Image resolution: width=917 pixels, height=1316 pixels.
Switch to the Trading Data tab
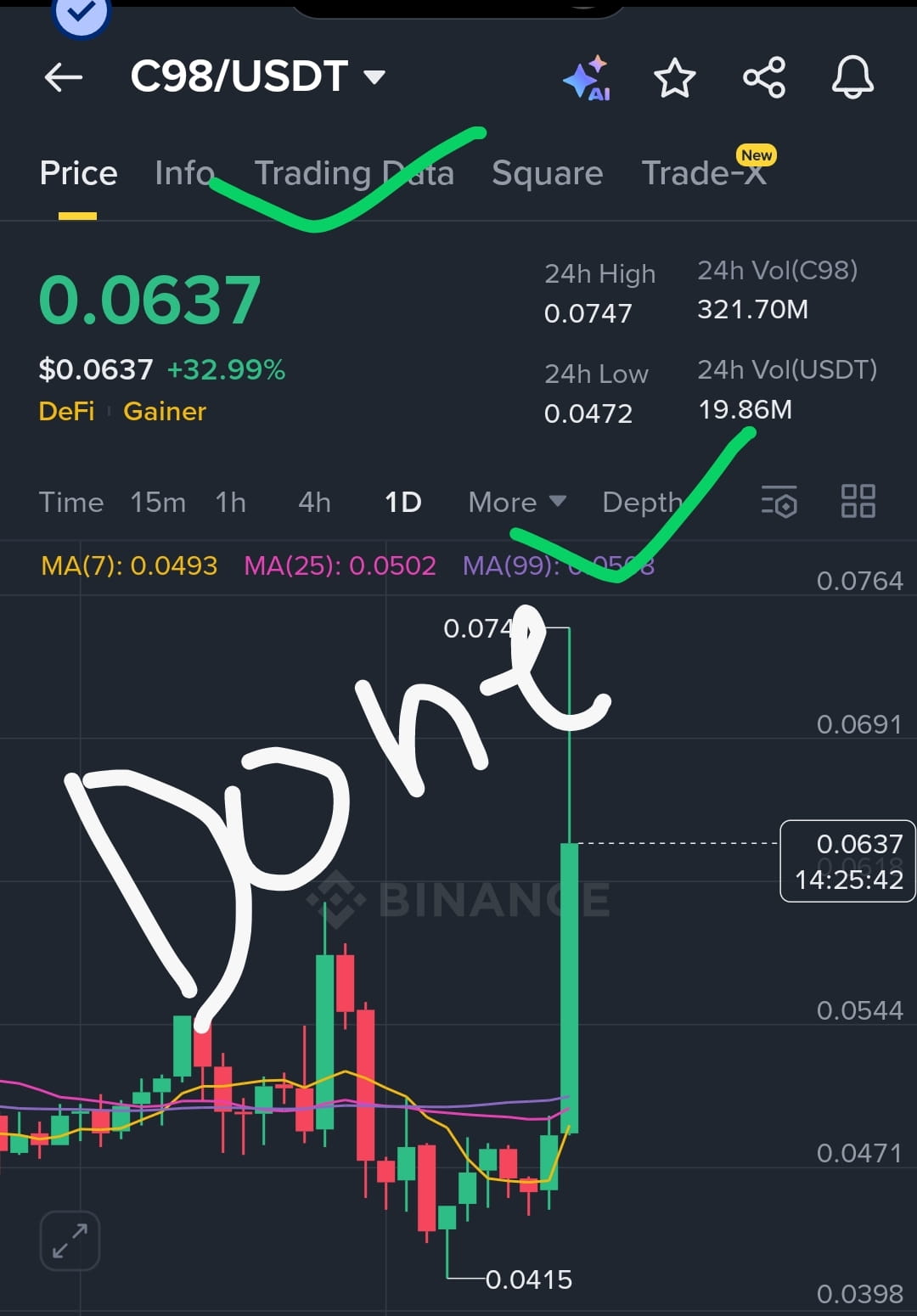354,173
